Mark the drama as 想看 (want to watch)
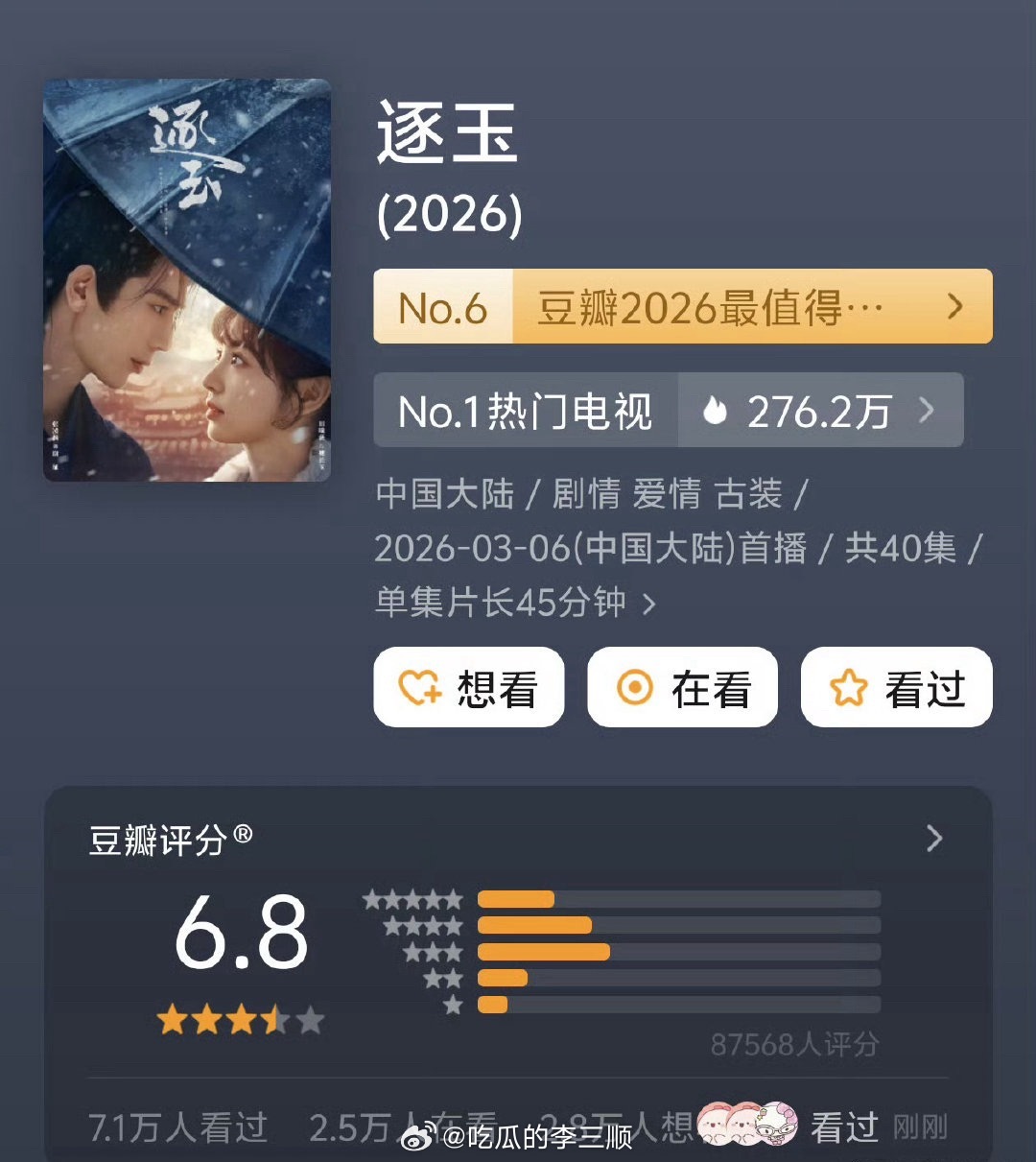Screen dimensions: 1036x1162 coord(468,687)
